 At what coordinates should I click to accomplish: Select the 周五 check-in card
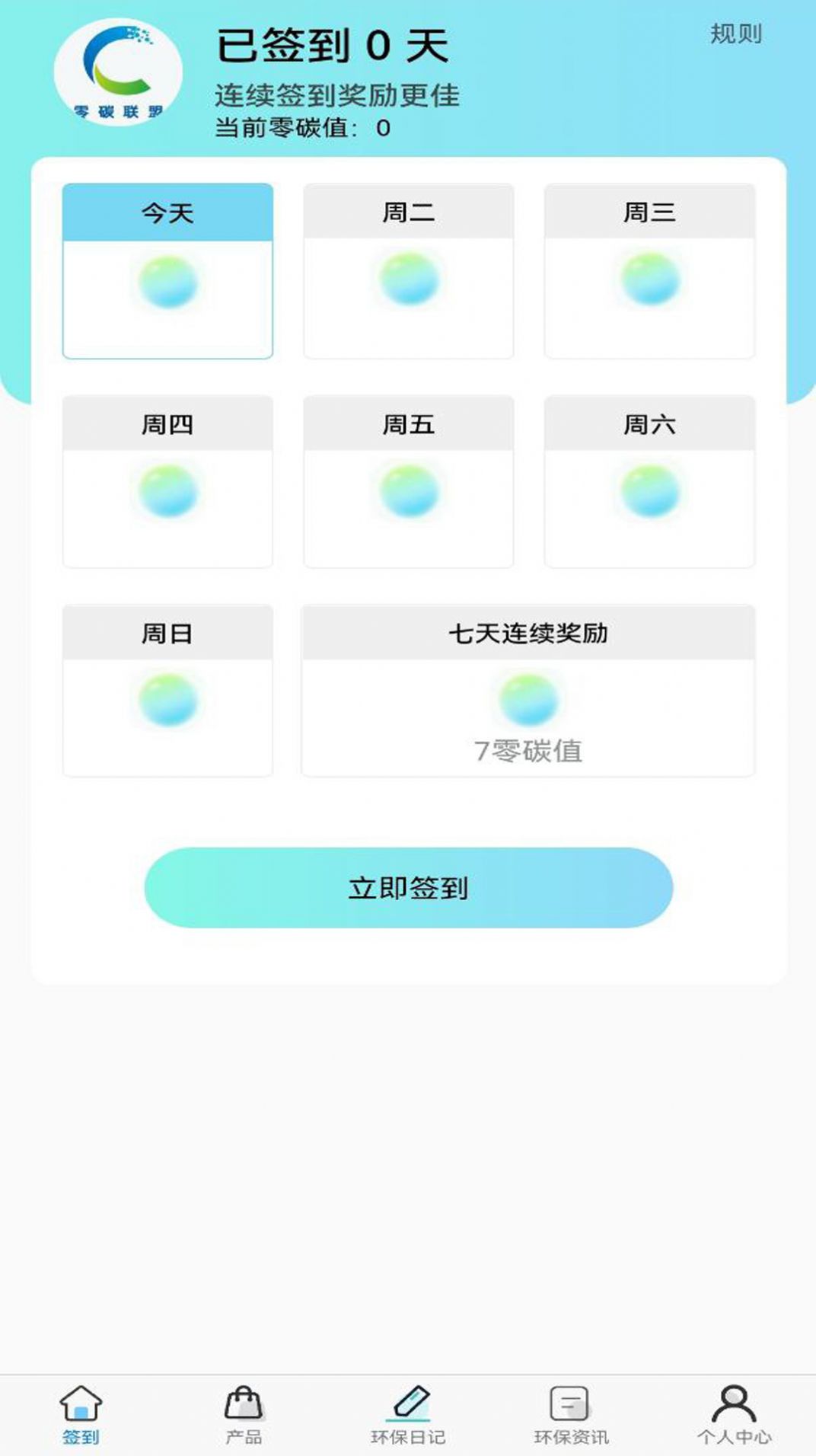(x=409, y=424)
